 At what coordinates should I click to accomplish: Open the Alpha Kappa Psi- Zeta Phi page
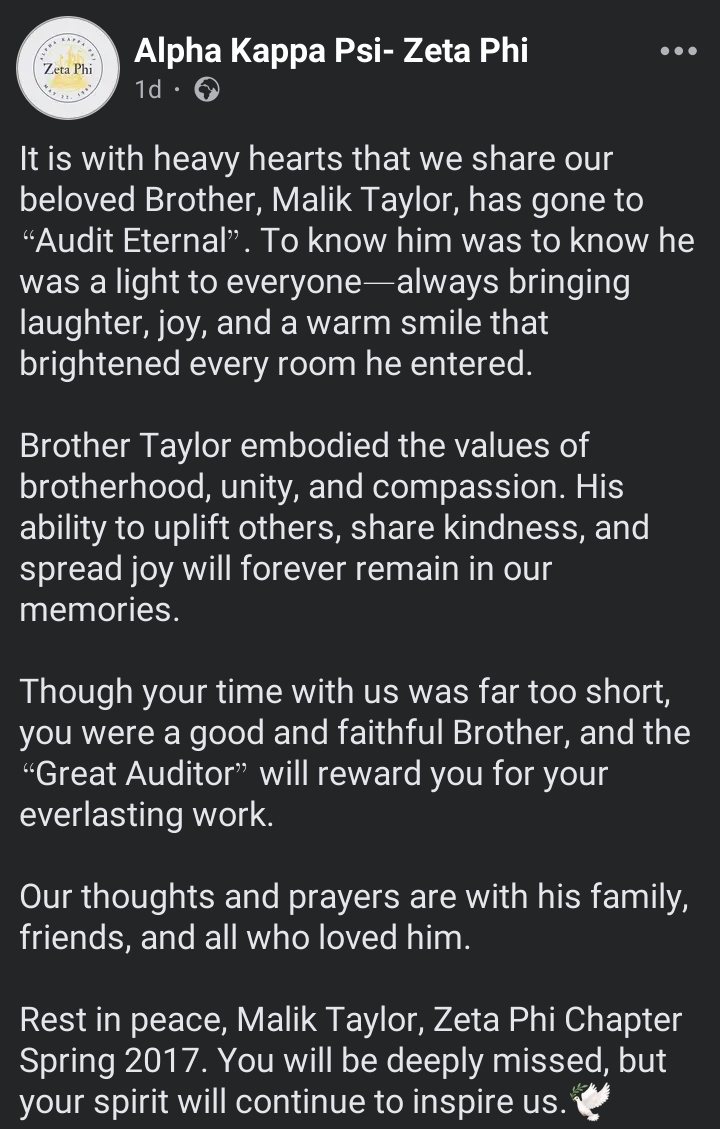331,50
